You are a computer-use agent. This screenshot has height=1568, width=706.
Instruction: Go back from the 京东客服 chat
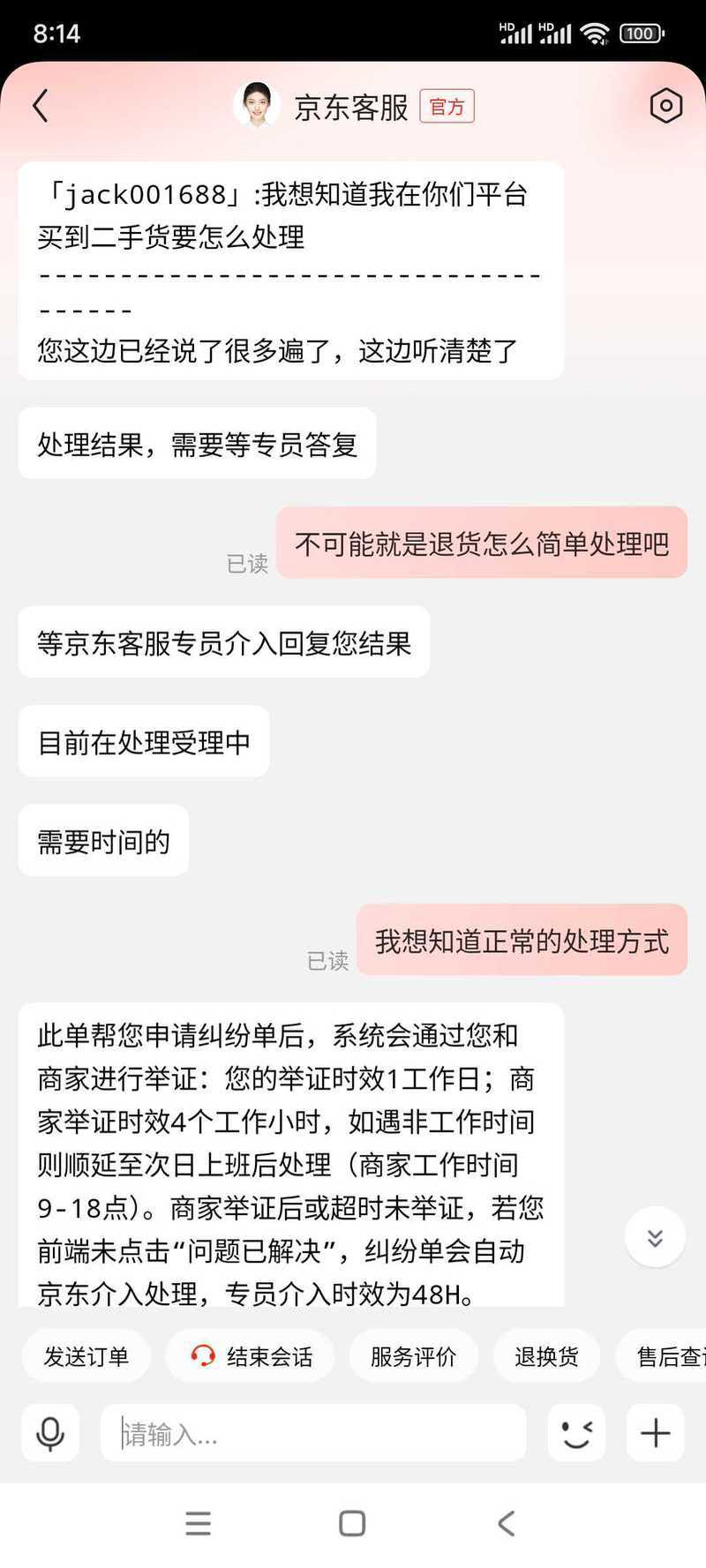[41, 107]
